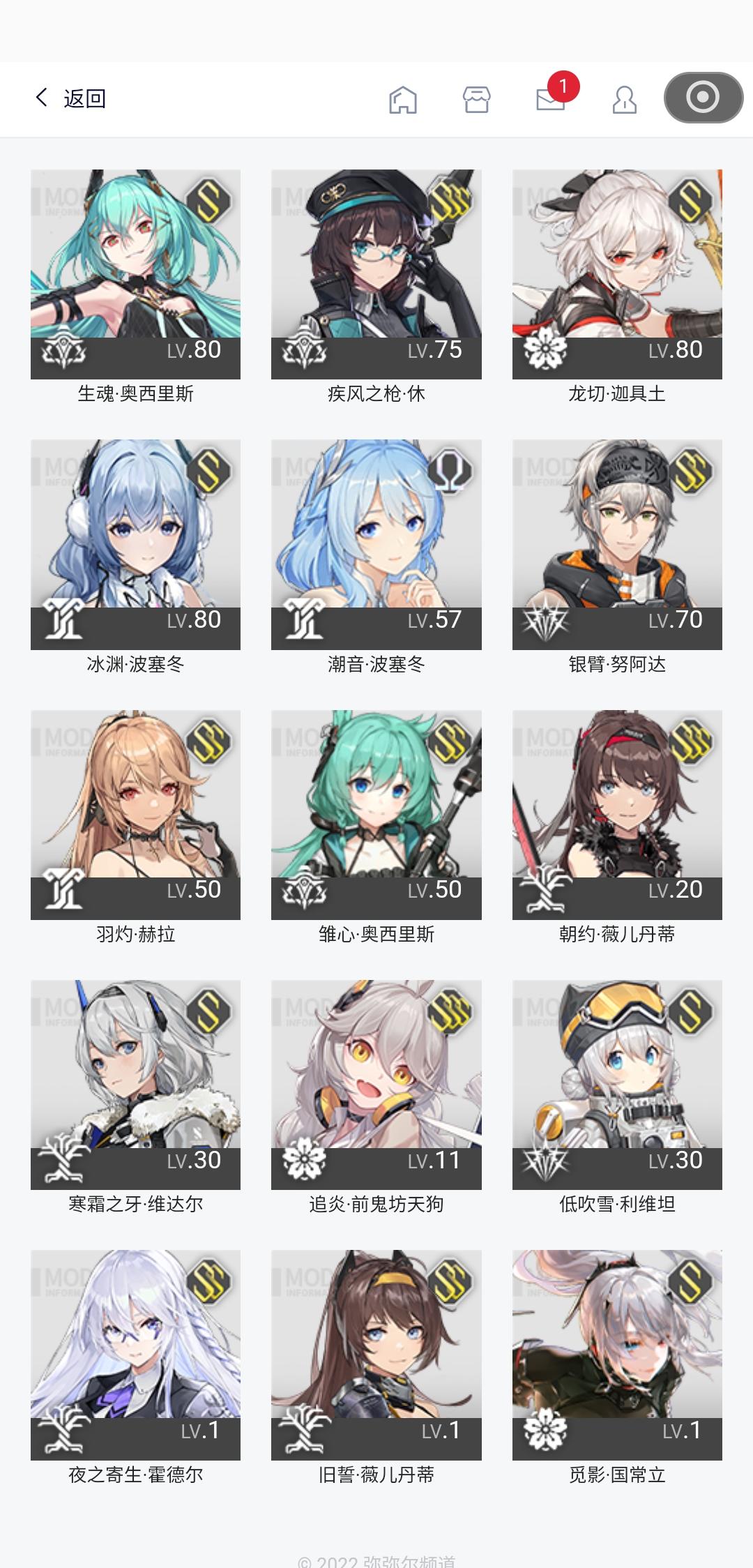Click the storage box icon in top bar
This screenshot has width=753, height=1568.
coord(477,99)
